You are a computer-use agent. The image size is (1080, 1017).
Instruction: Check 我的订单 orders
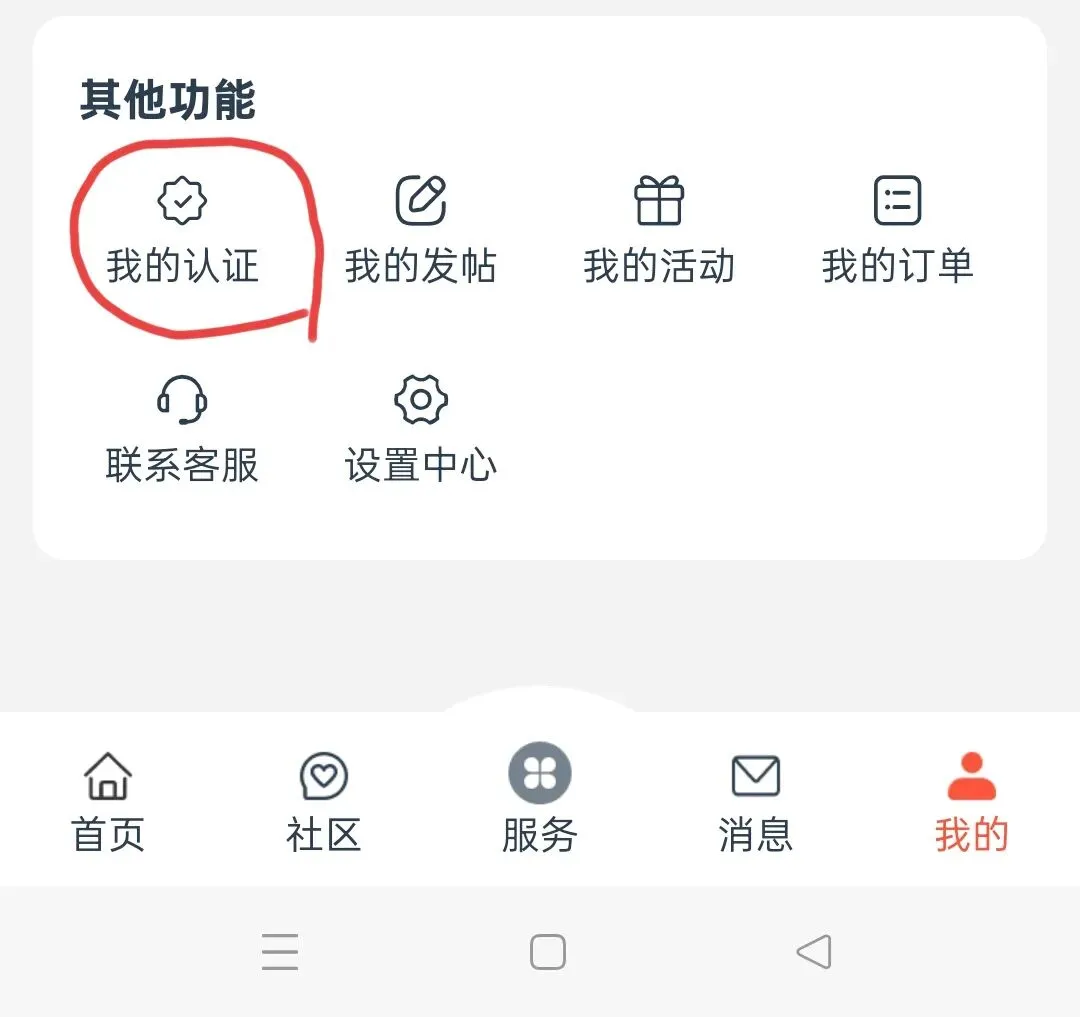point(897,230)
